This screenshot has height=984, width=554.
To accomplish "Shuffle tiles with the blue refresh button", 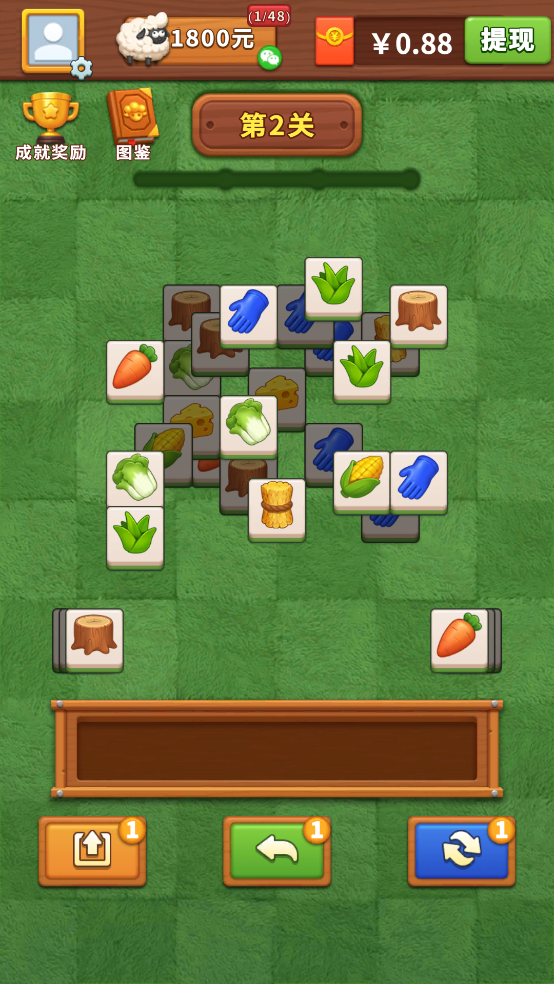I will point(462,851).
